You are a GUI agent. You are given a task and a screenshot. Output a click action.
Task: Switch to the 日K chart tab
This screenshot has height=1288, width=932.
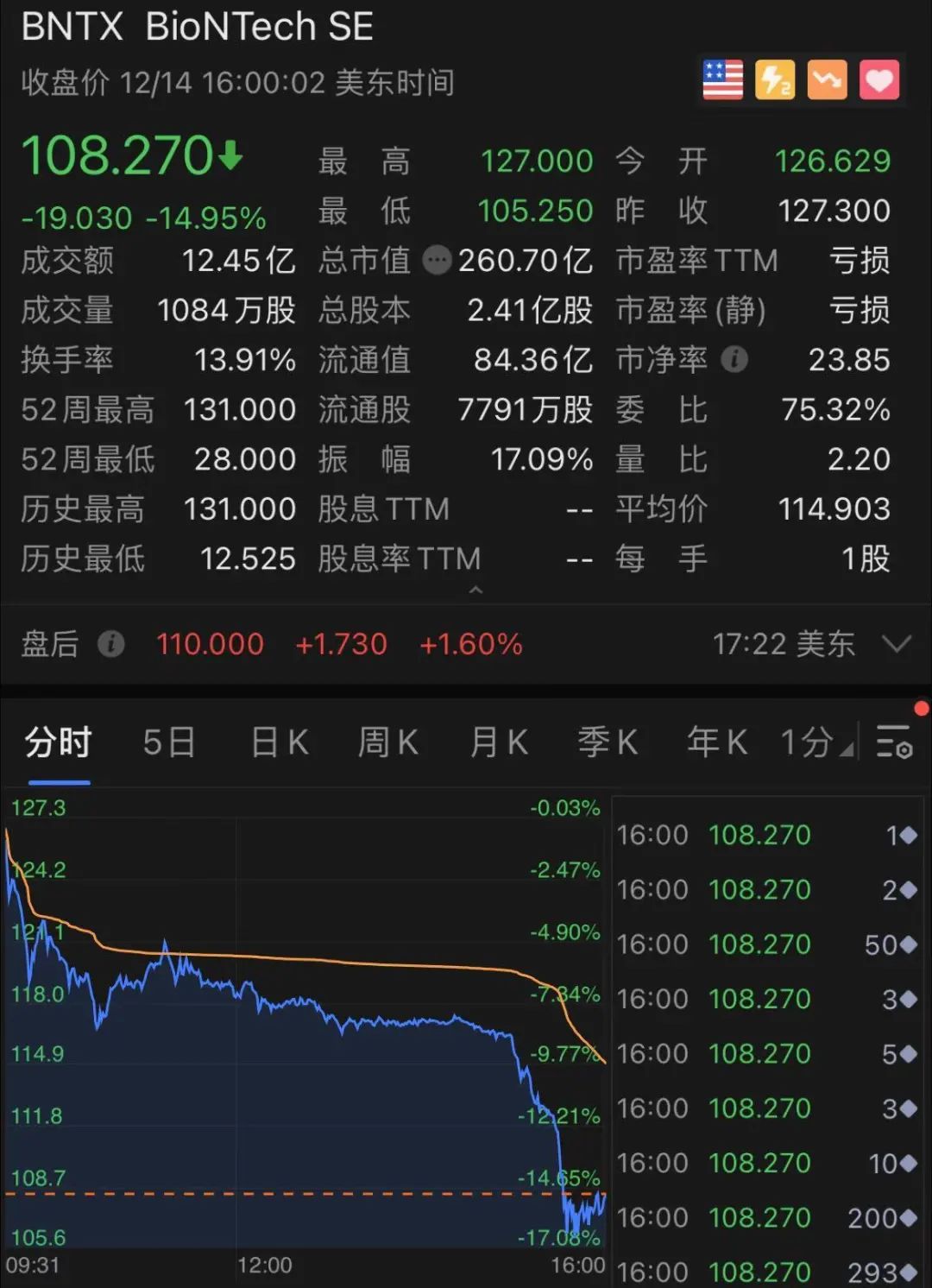[x=279, y=742]
